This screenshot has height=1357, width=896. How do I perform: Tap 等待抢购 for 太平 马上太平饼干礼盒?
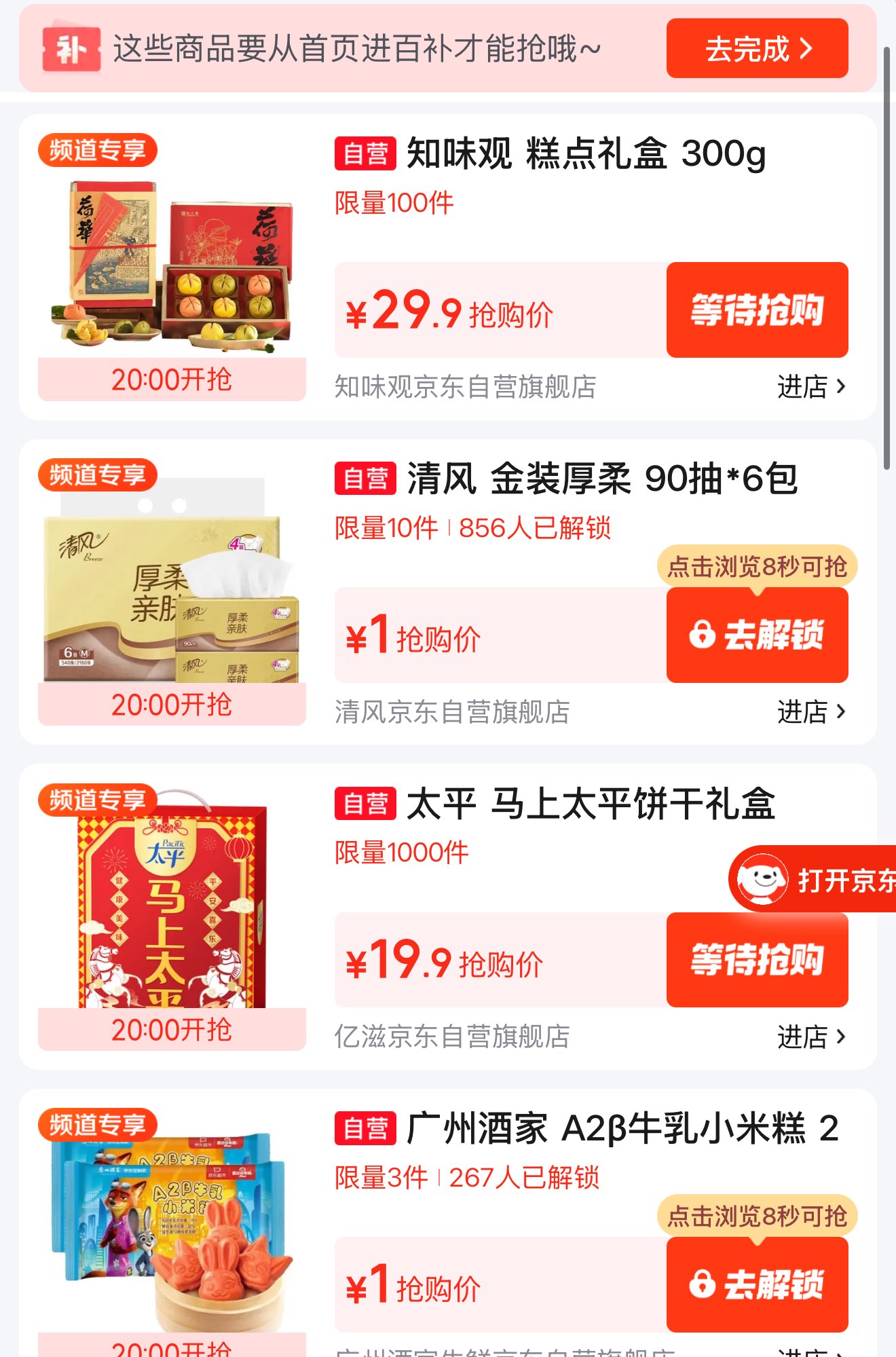(x=757, y=960)
